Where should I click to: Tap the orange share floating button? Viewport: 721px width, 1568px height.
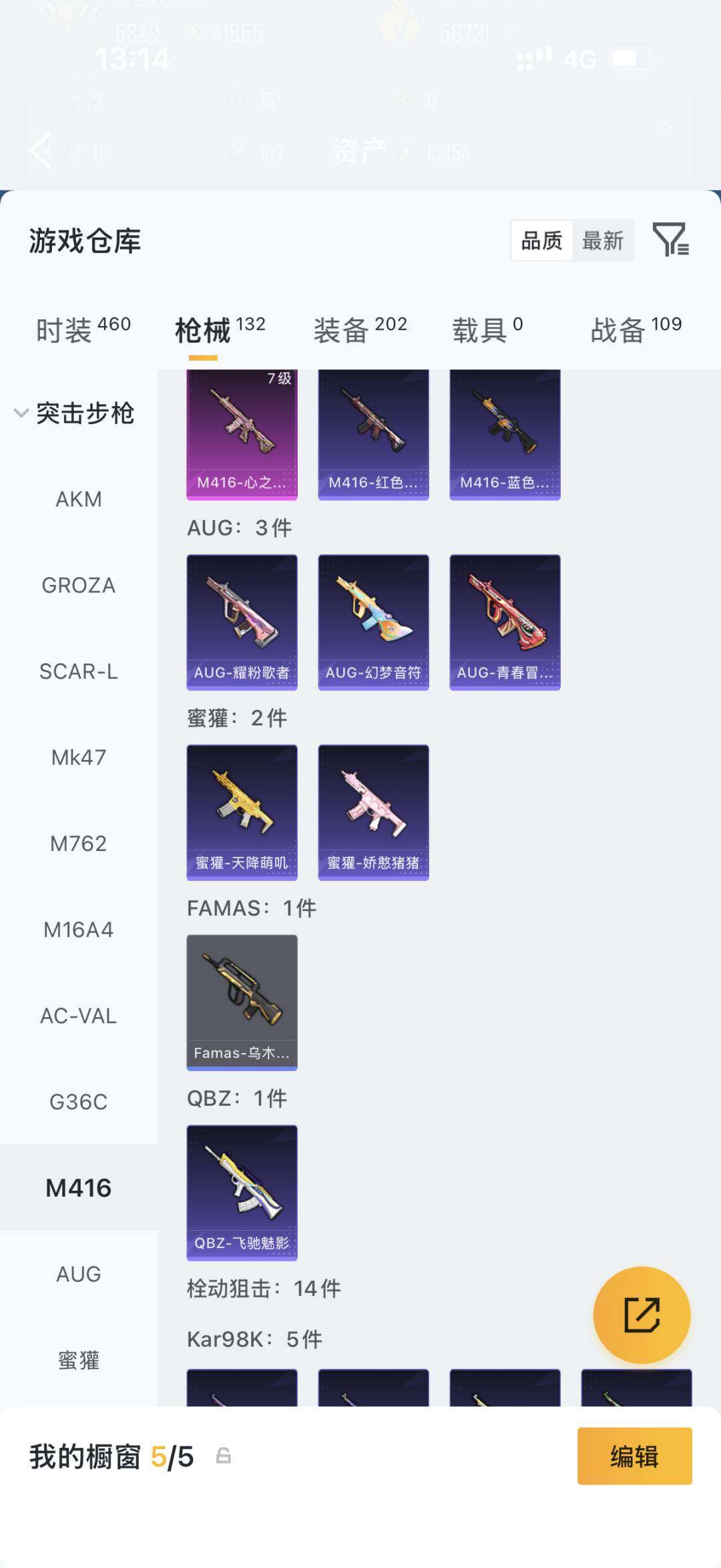click(642, 1315)
